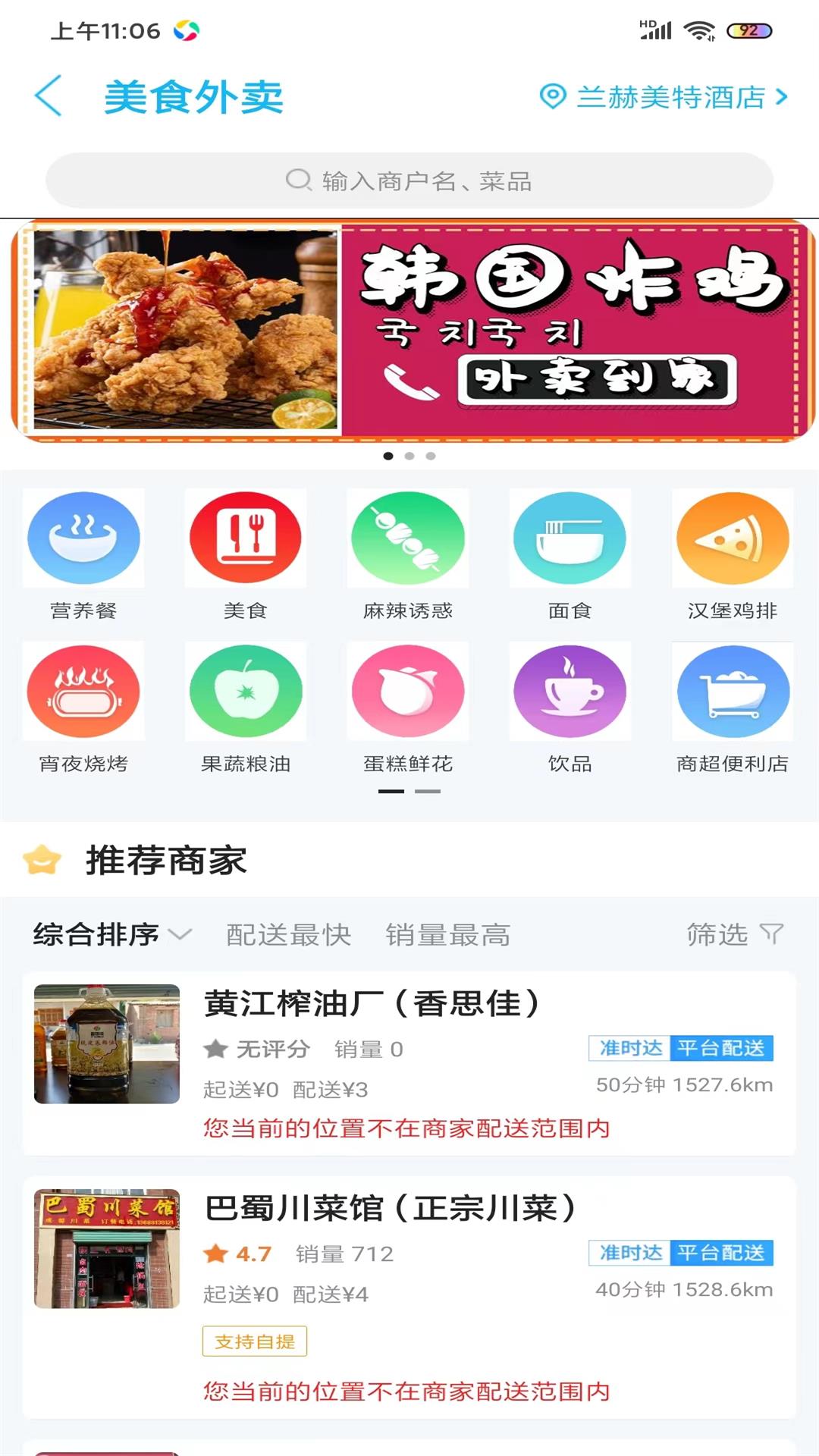The width and height of the screenshot is (819, 1456).
Task: Open the 蛋糕鲜花 flower icon
Action: click(x=407, y=692)
